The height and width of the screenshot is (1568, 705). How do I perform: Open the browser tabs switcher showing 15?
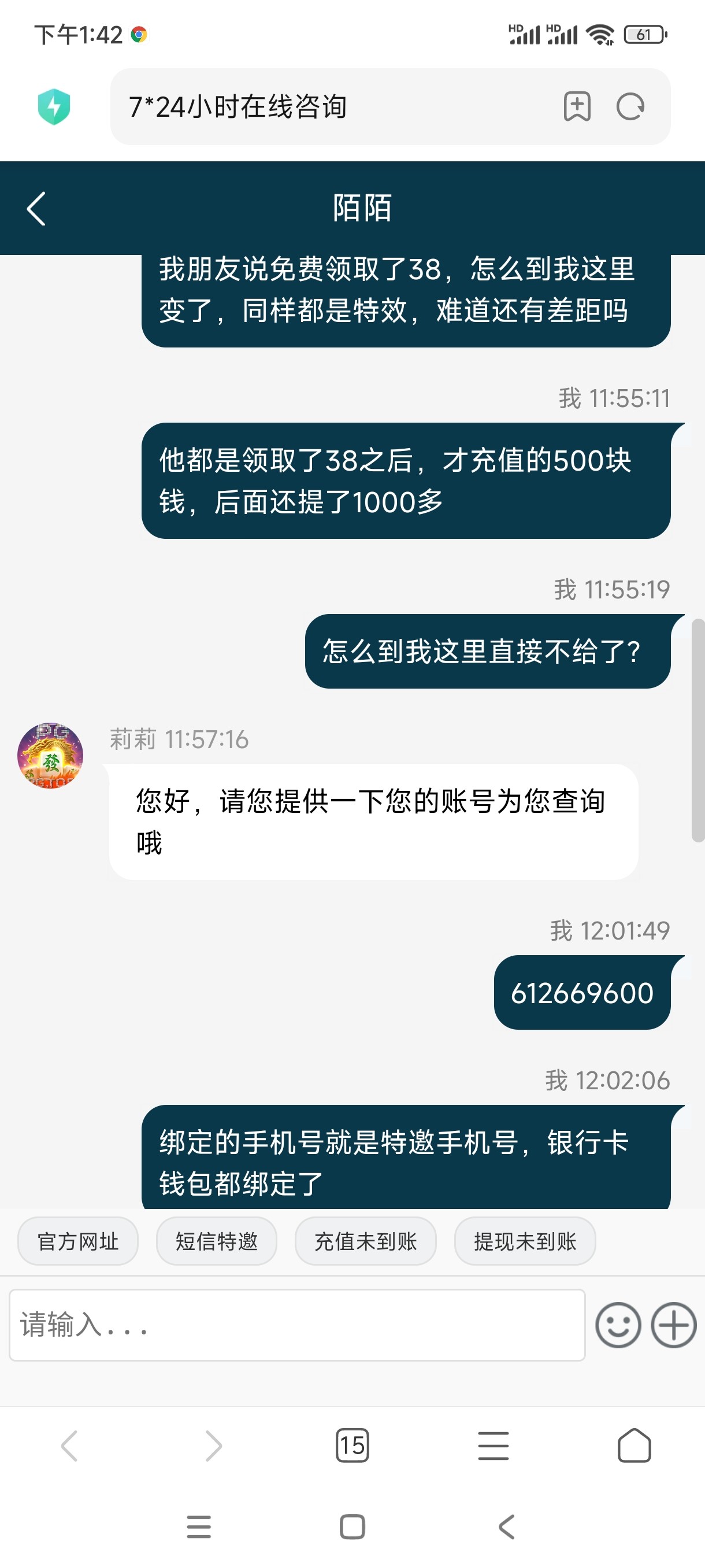(352, 1445)
